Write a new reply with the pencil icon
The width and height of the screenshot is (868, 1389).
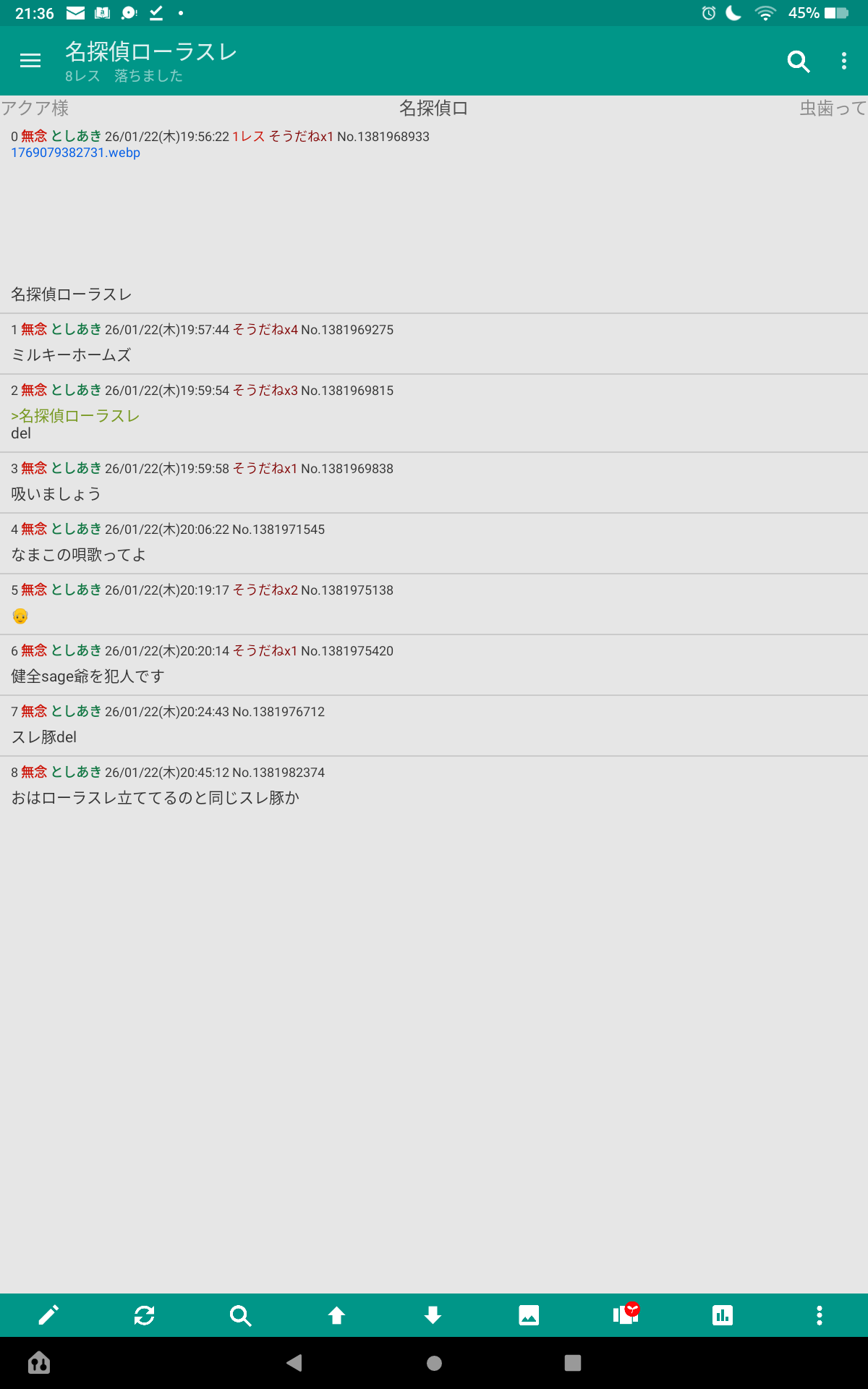click(x=48, y=1315)
